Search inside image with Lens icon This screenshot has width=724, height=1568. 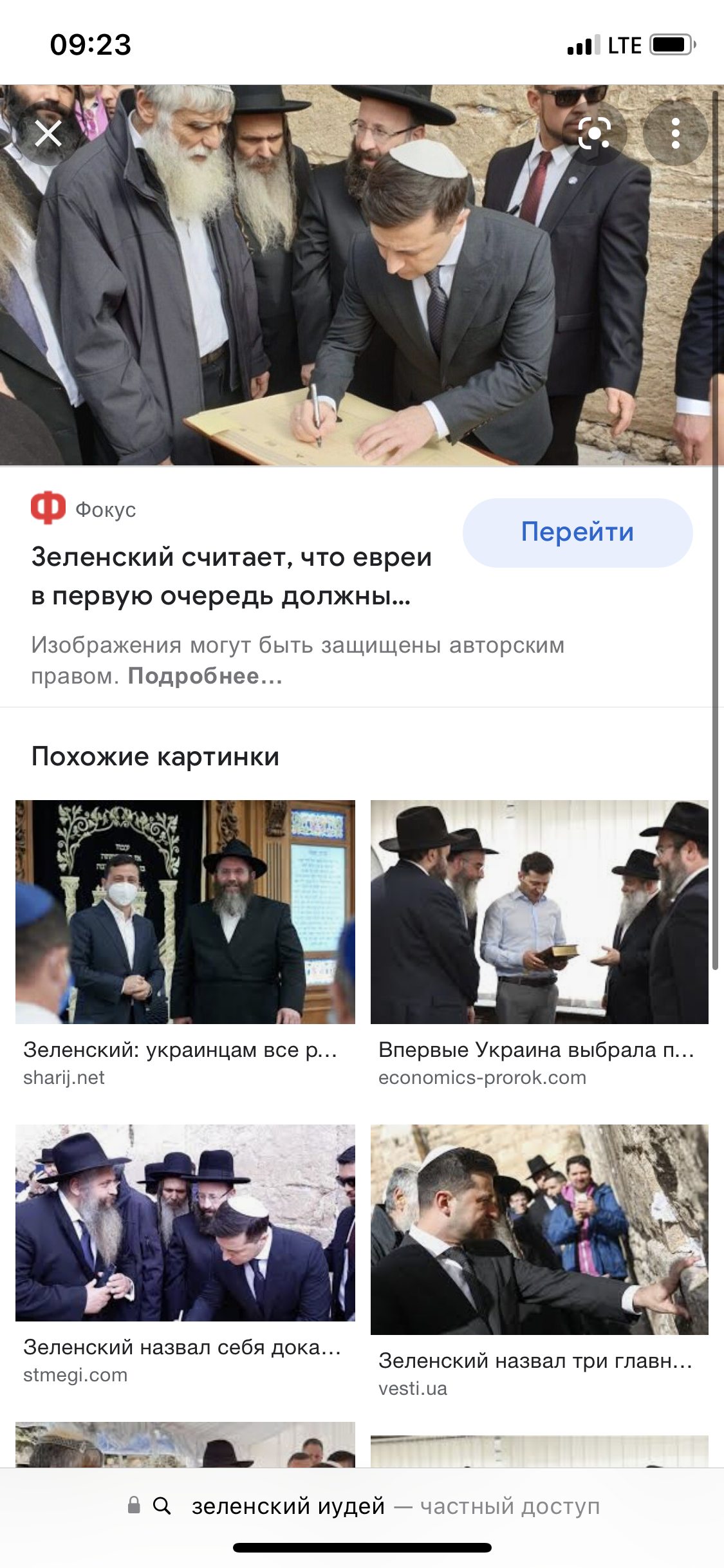595,134
